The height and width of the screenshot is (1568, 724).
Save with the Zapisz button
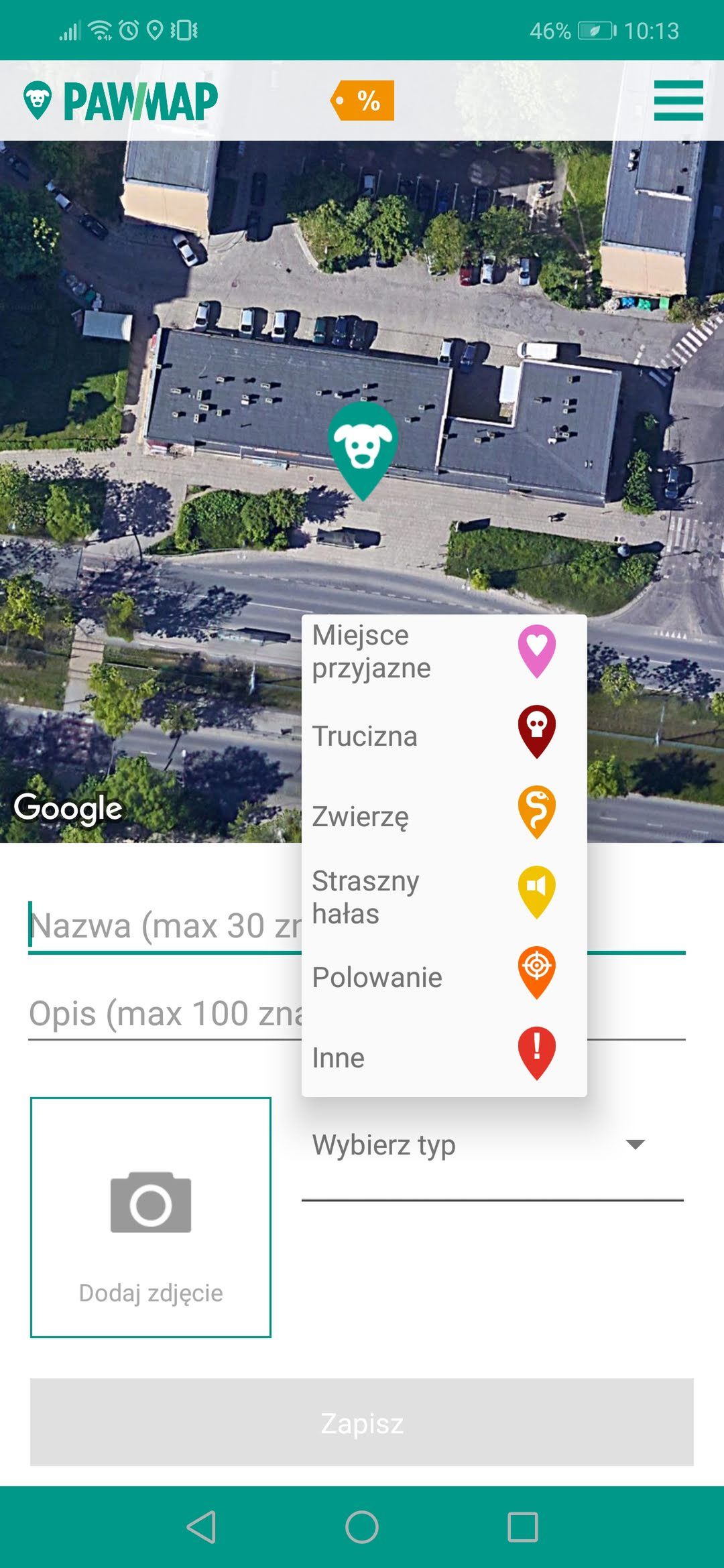pos(362,1422)
